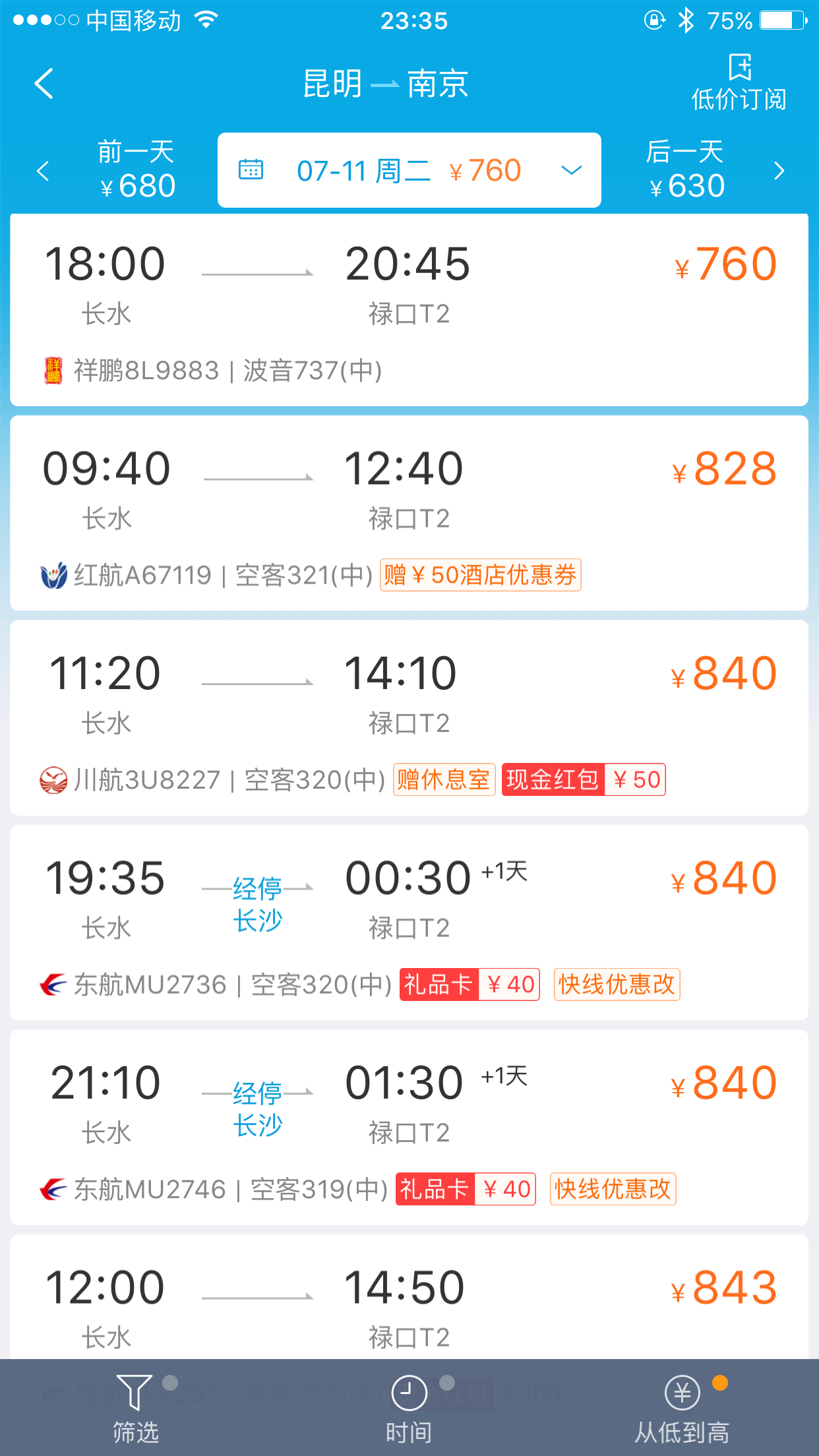The height and width of the screenshot is (1456, 819).
Task: Toggle 从低到高 price sorting
Action: pos(682,1408)
